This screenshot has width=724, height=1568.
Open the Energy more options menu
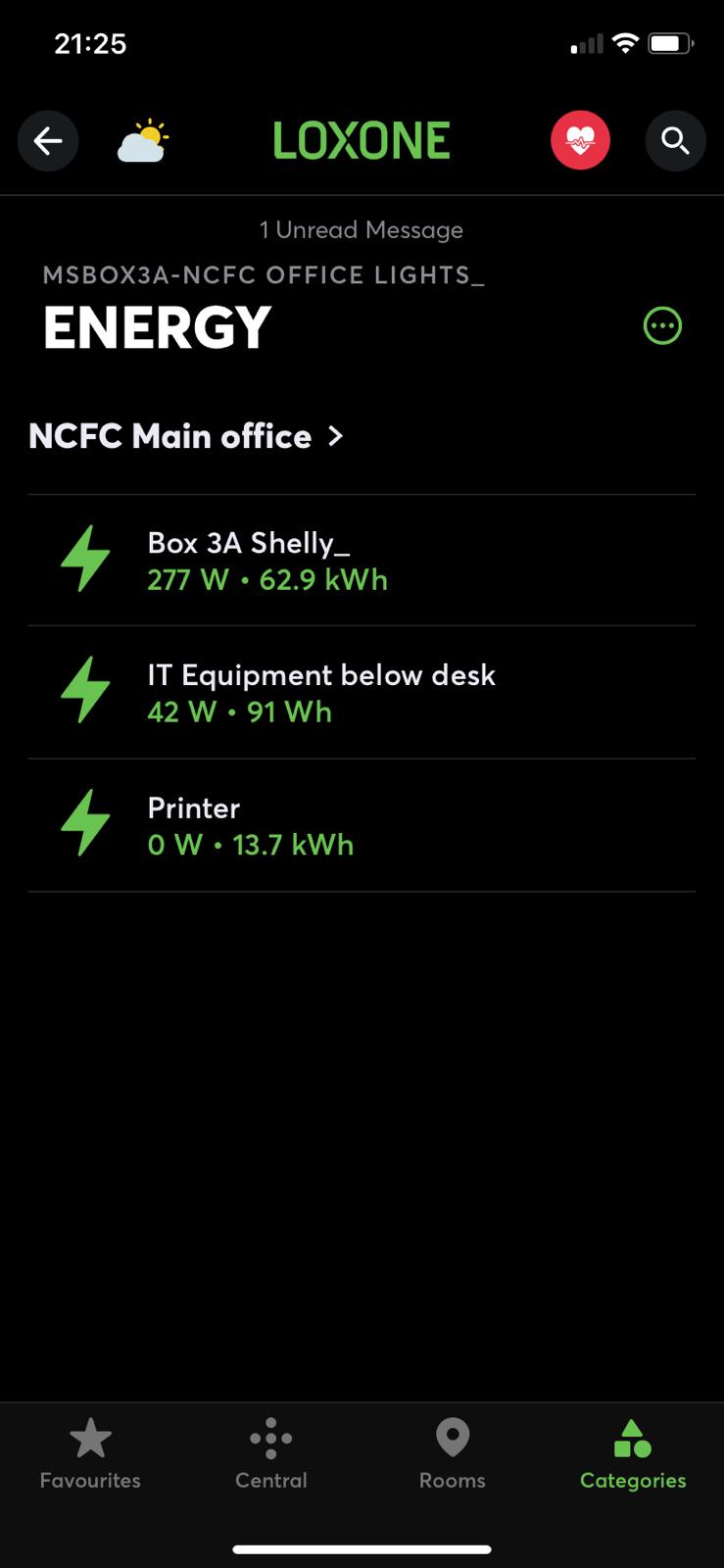662,326
